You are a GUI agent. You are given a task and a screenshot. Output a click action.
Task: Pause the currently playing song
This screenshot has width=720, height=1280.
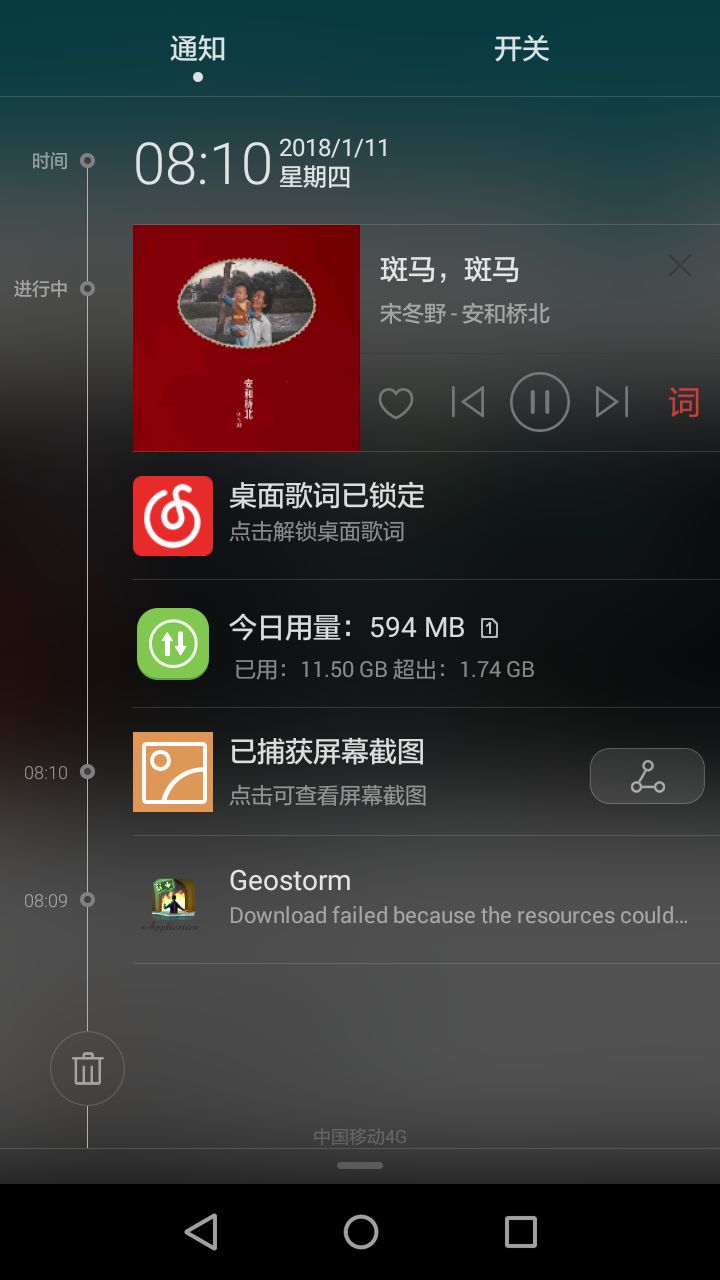tap(540, 402)
